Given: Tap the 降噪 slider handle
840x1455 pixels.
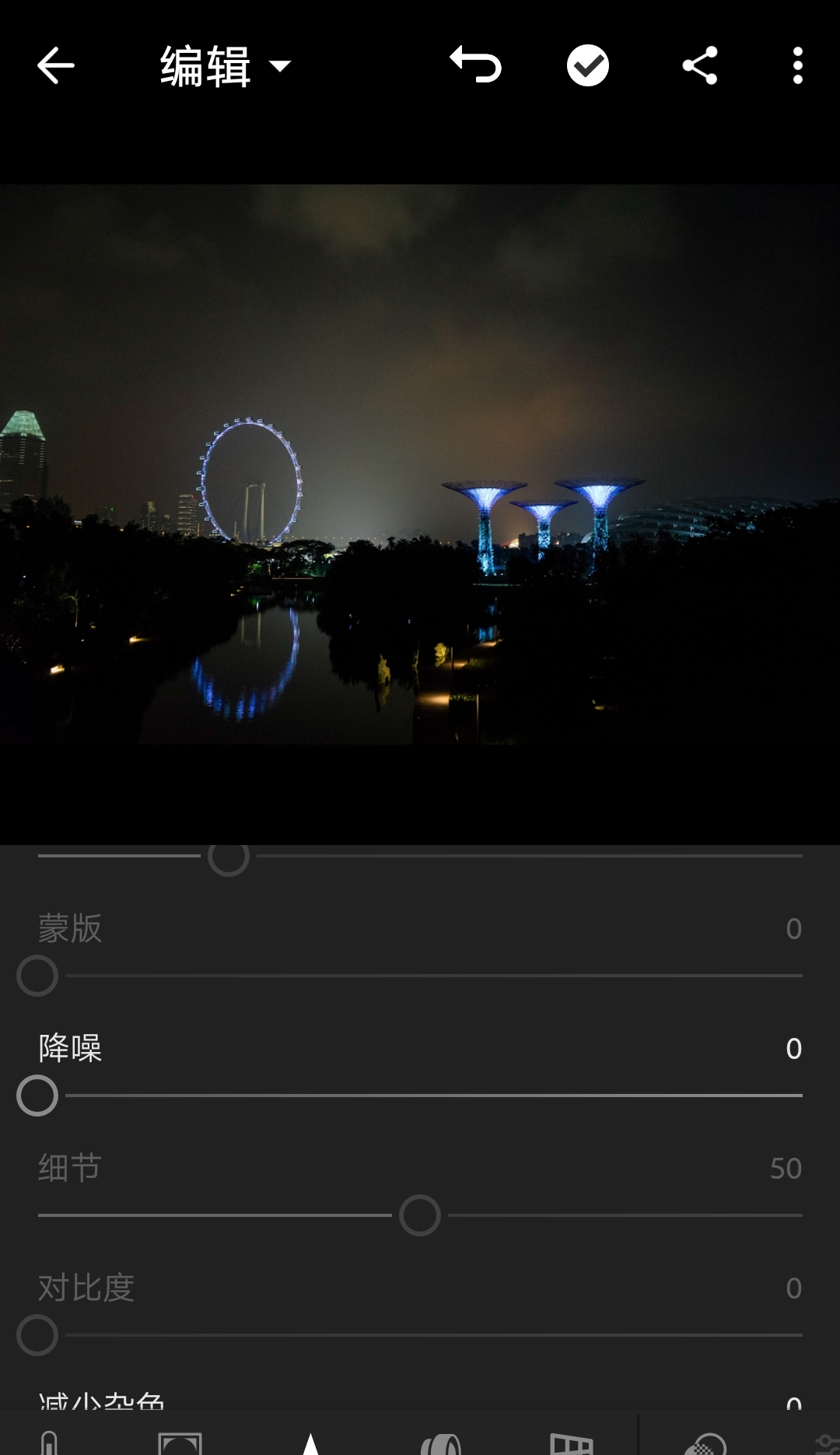Looking at the screenshot, I should point(37,1096).
